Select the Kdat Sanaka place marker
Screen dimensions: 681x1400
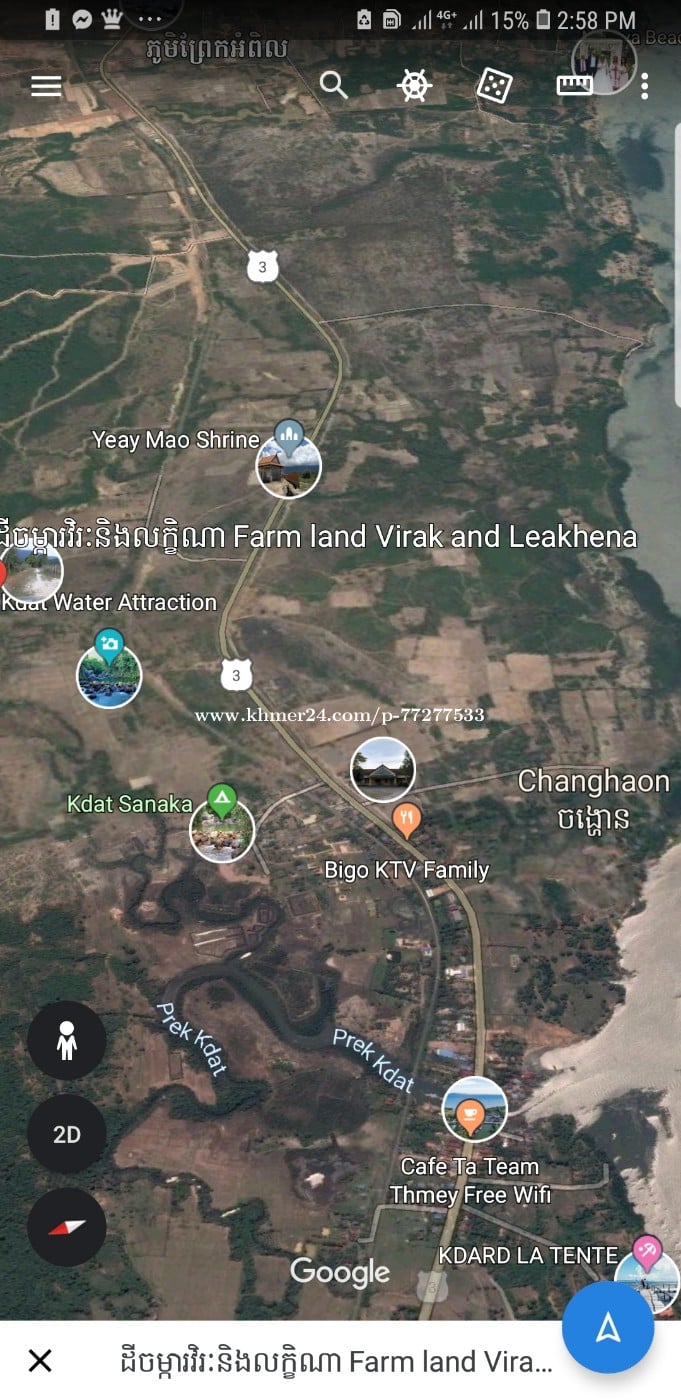222,828
